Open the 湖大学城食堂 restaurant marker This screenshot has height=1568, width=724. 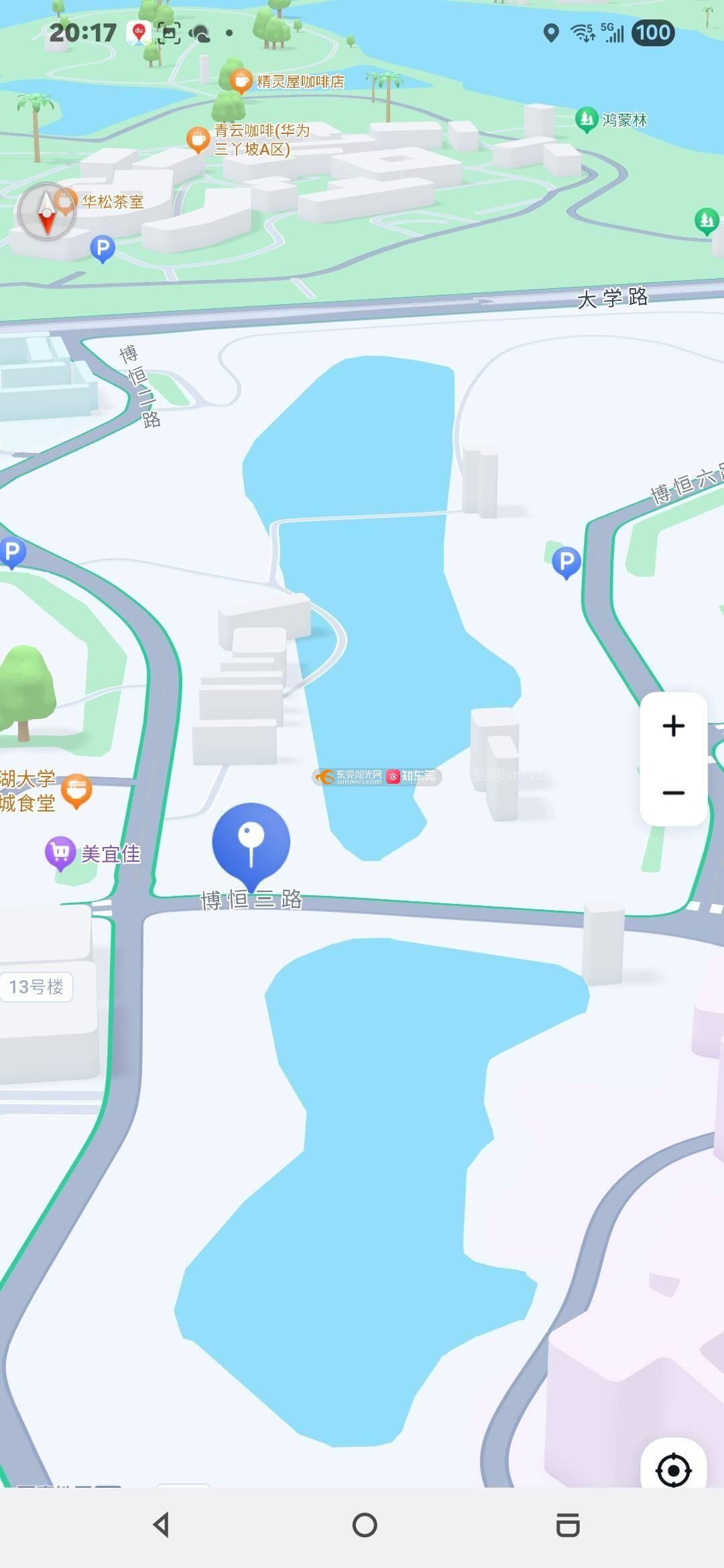point(76,791)
